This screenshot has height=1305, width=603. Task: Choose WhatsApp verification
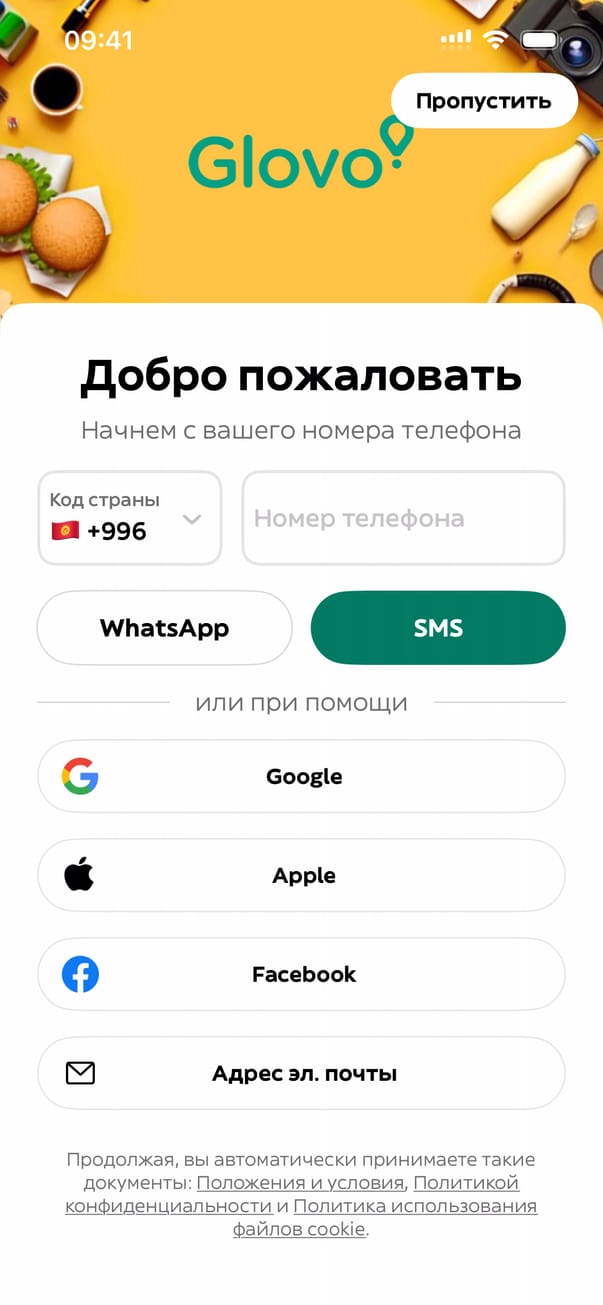pyautogui.click(x=164, y=628)
